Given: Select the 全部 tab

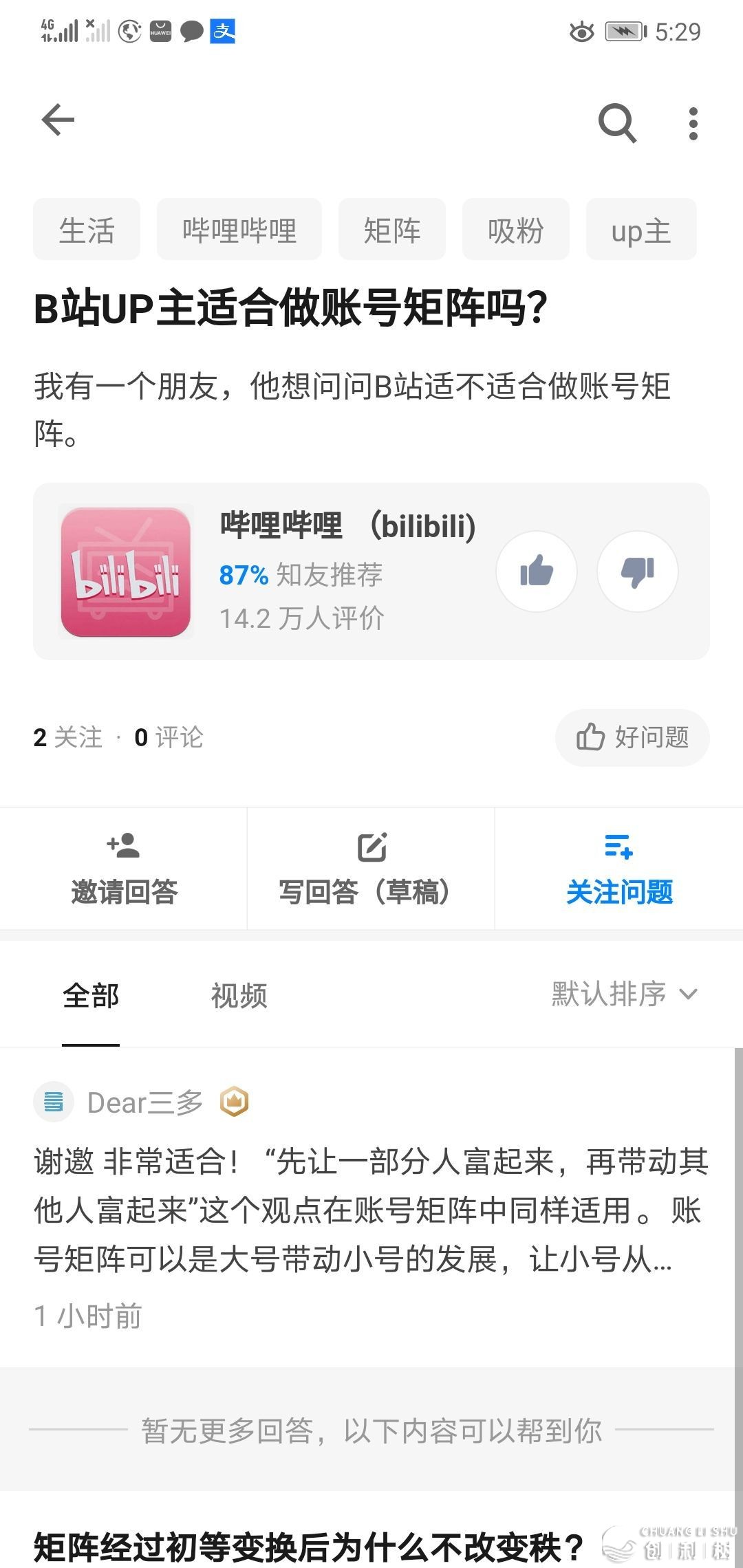Looking at the screenshot, I should 91,995.
